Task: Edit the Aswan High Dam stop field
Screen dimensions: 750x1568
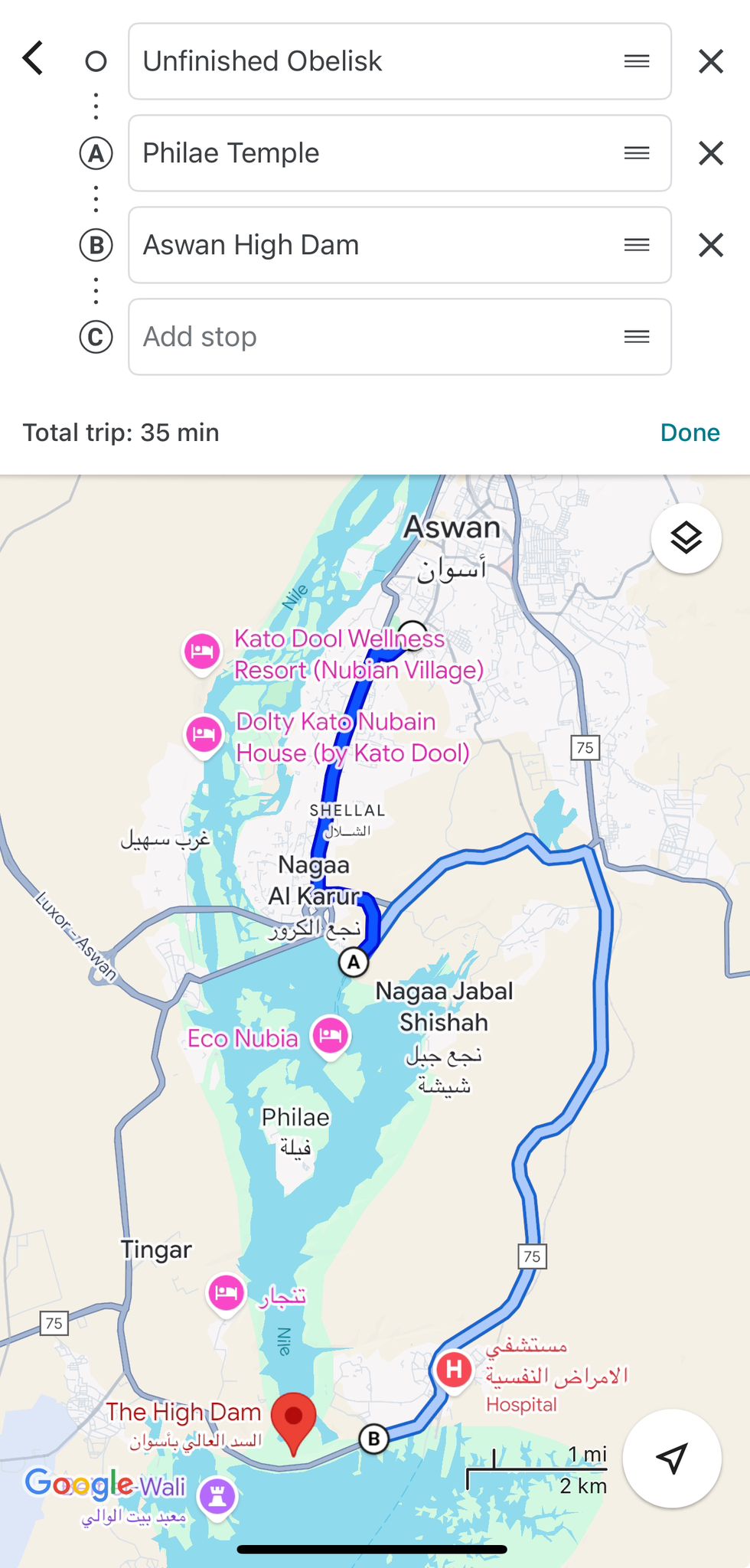Action: click(x=375, y=245)
